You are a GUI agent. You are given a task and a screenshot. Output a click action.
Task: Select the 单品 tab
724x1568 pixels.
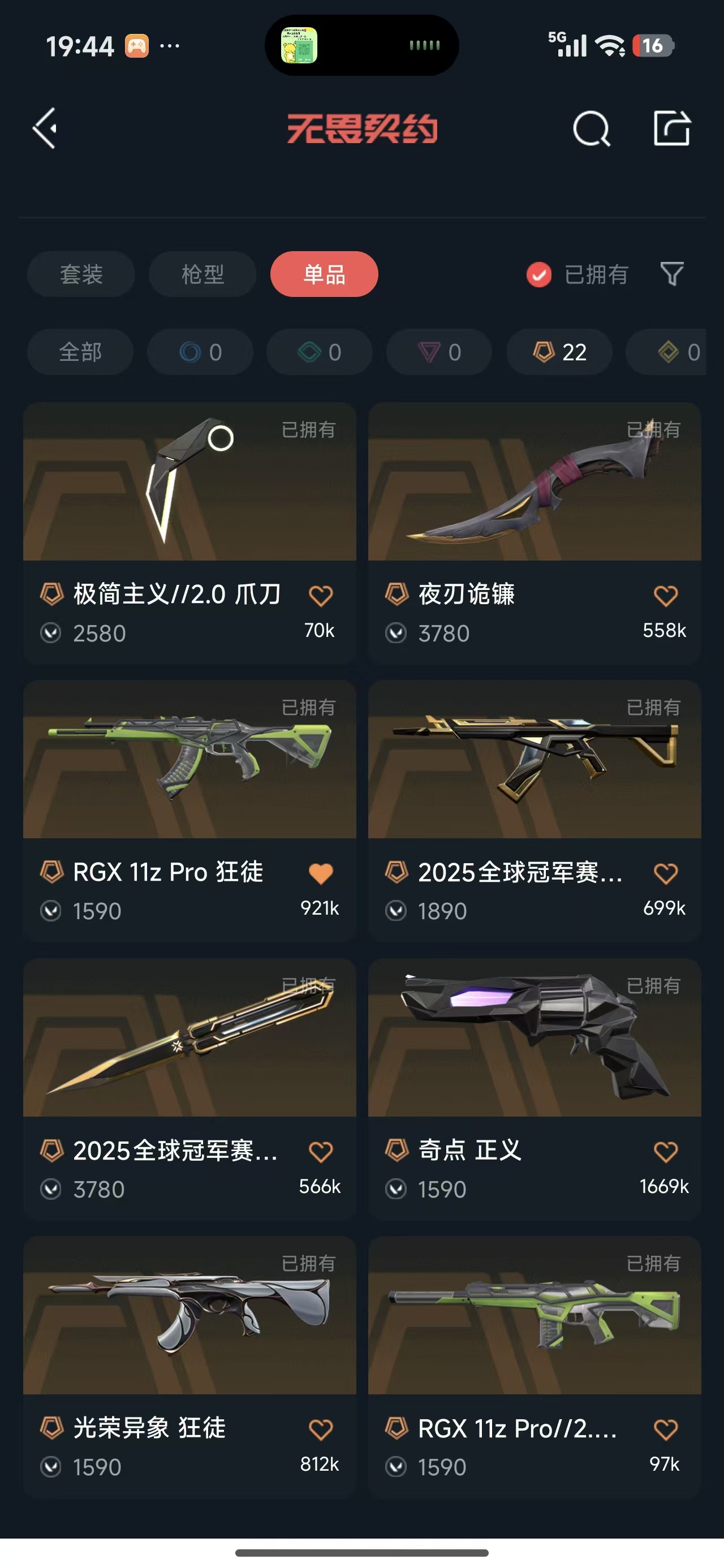pyautogui.click(x=324, y=274)
